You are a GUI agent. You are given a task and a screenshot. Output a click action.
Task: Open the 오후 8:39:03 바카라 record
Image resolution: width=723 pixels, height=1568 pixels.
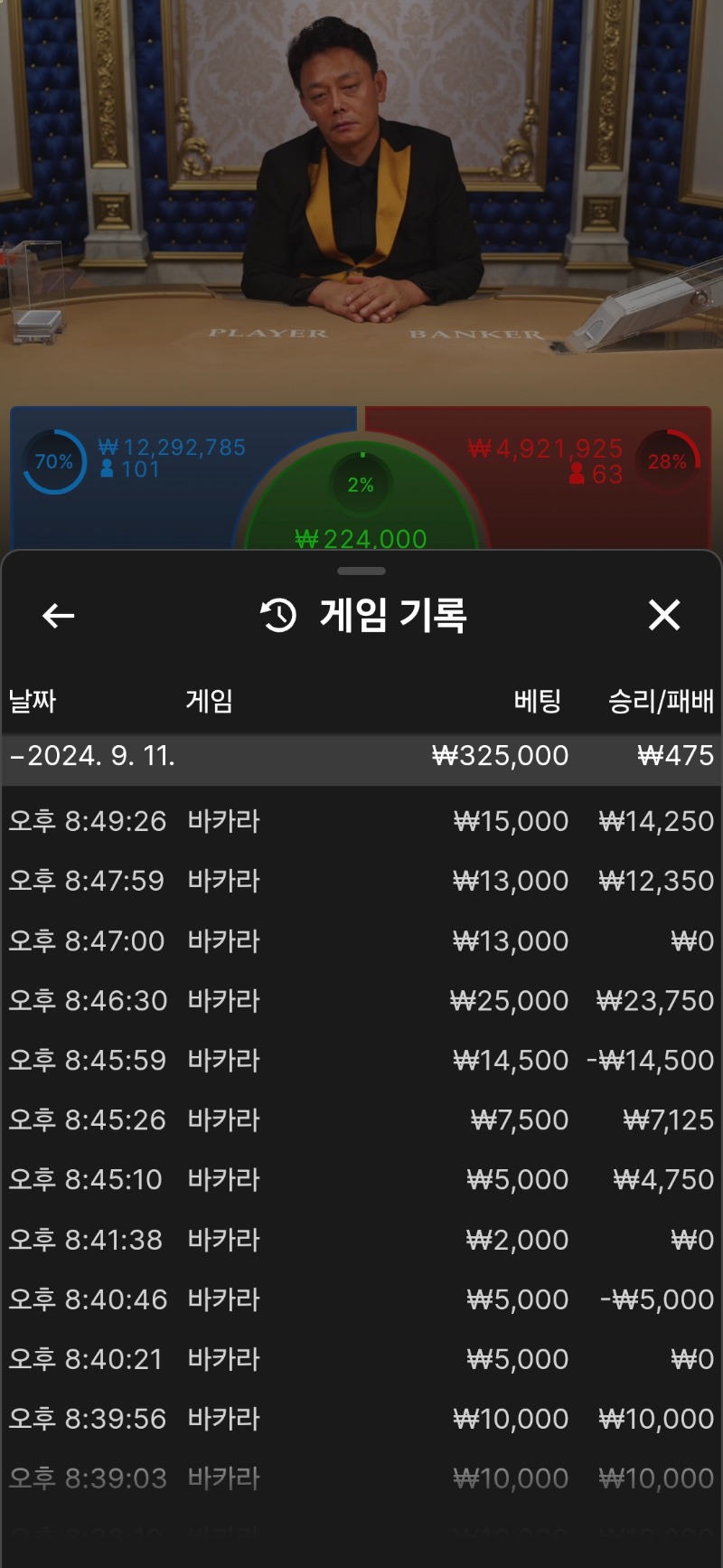tap(361, 1478)
